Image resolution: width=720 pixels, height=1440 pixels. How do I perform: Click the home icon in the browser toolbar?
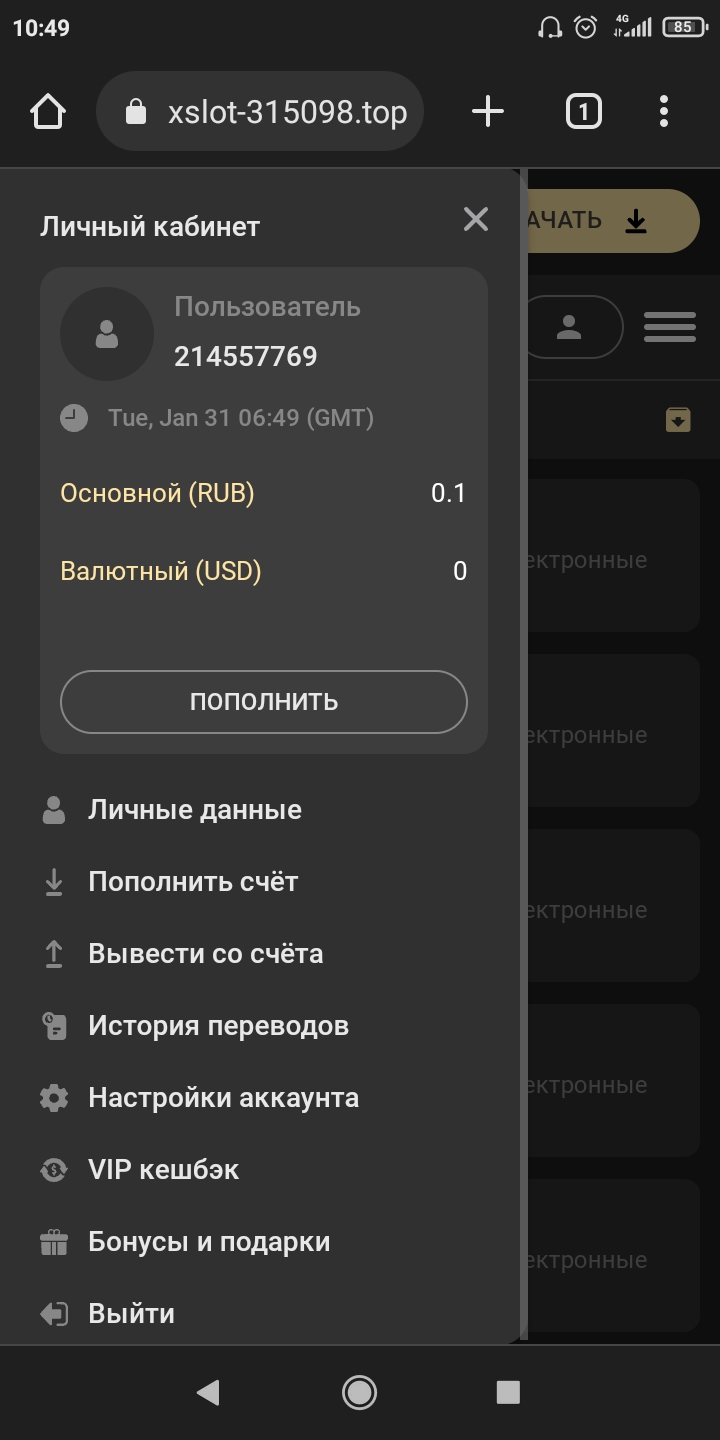[x=48, y=111]
